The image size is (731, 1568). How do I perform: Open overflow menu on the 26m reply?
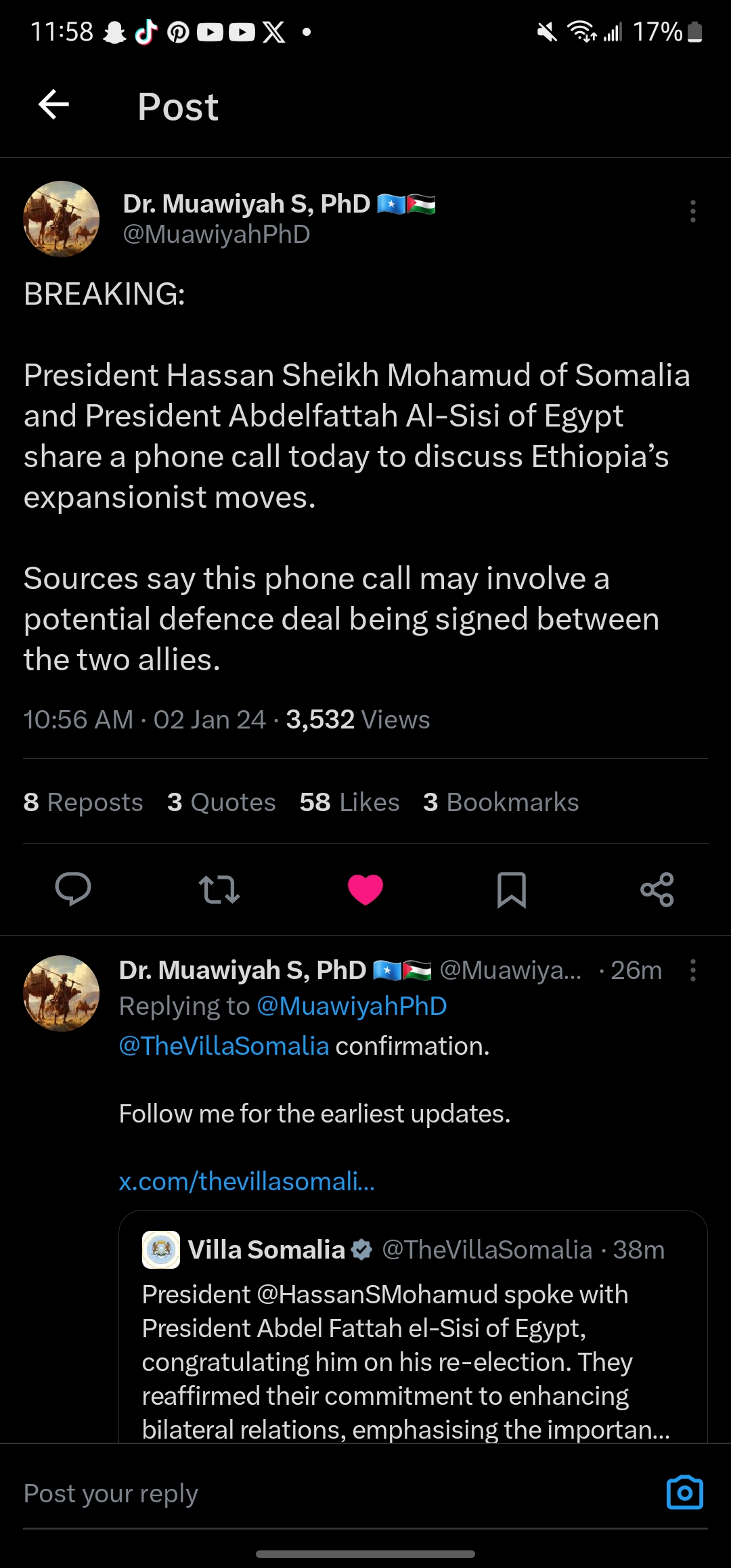tap(692, 970)
